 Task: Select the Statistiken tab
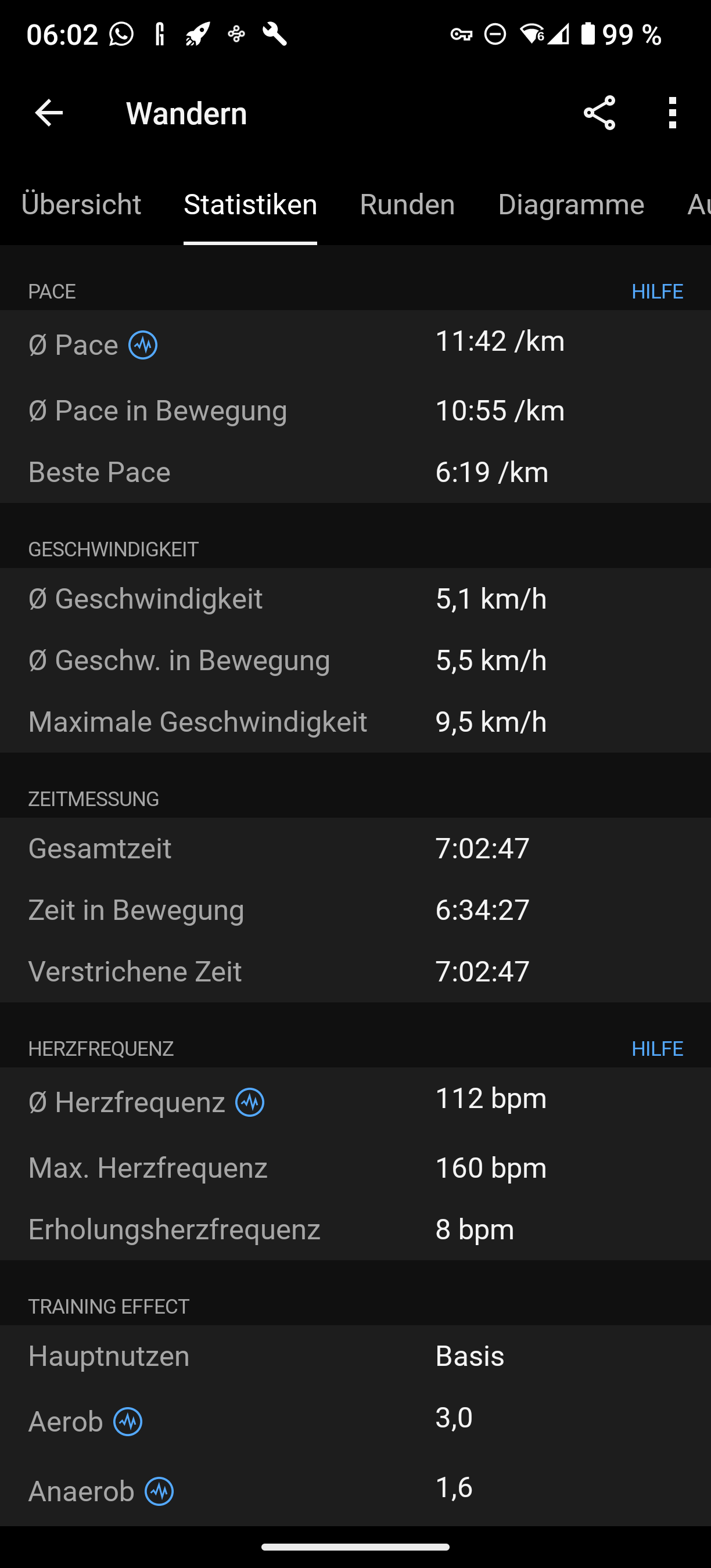pos(250,204)
